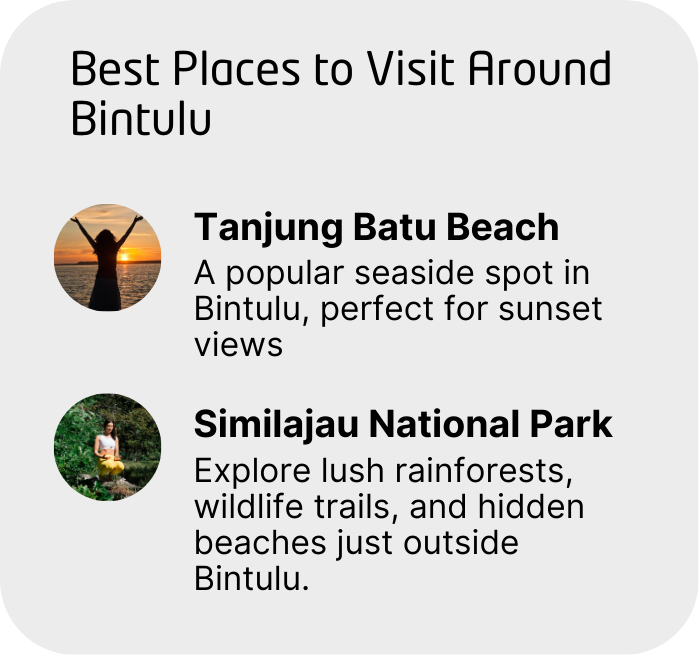Open the Tanjung Batu Beach entry
The height and width of the screenshot is (656, 700).
click(376, 229)
